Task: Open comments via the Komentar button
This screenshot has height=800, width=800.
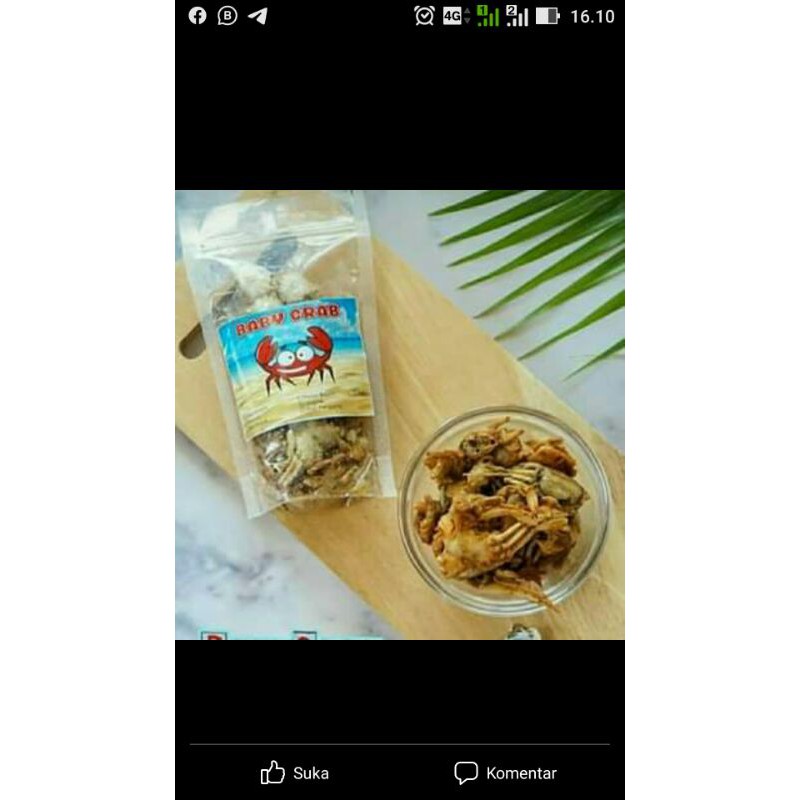Action: point(505,773)
